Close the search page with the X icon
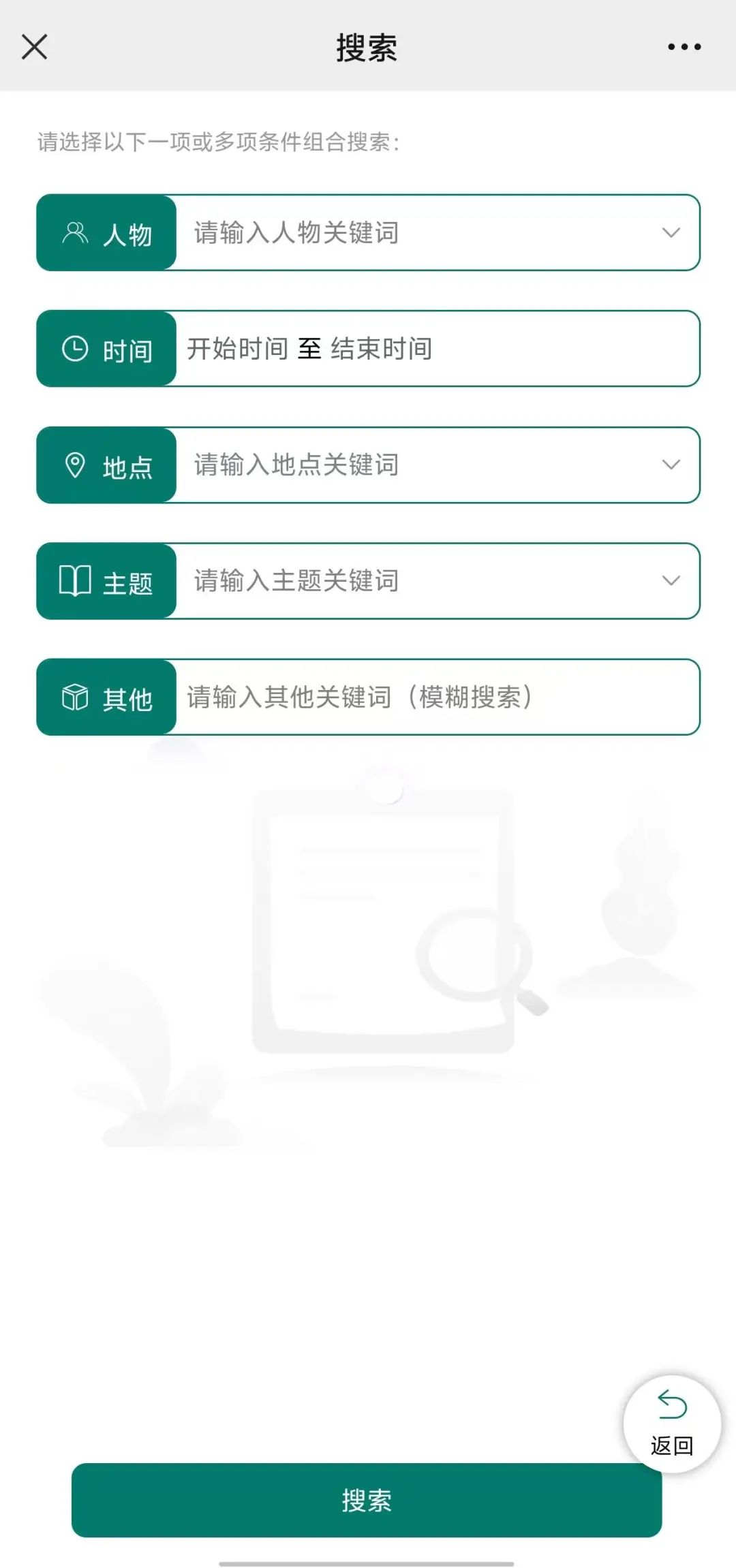736x1568 pixels. 34,47
